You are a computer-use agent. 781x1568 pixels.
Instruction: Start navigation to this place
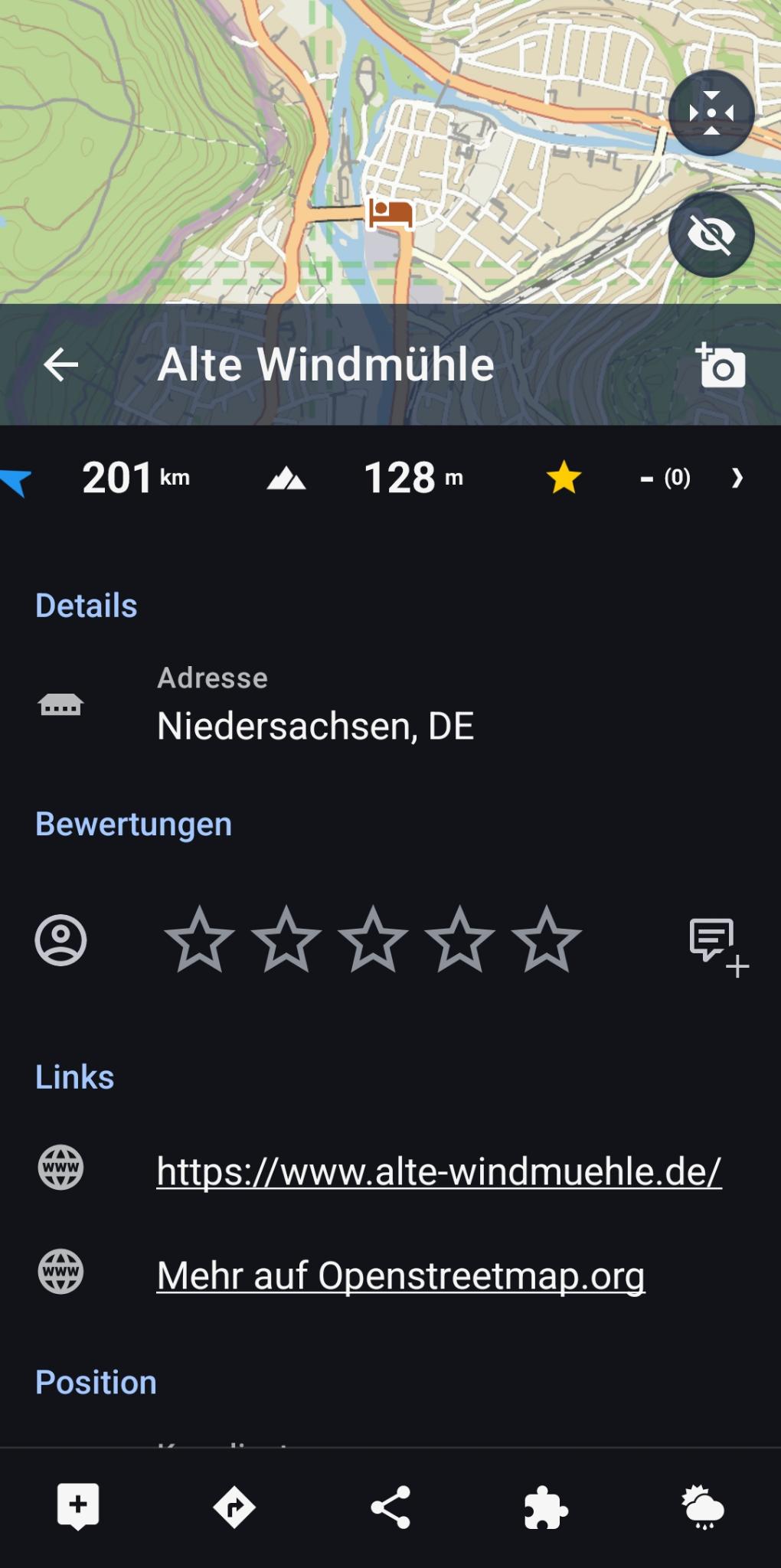tap(234, 1507)
